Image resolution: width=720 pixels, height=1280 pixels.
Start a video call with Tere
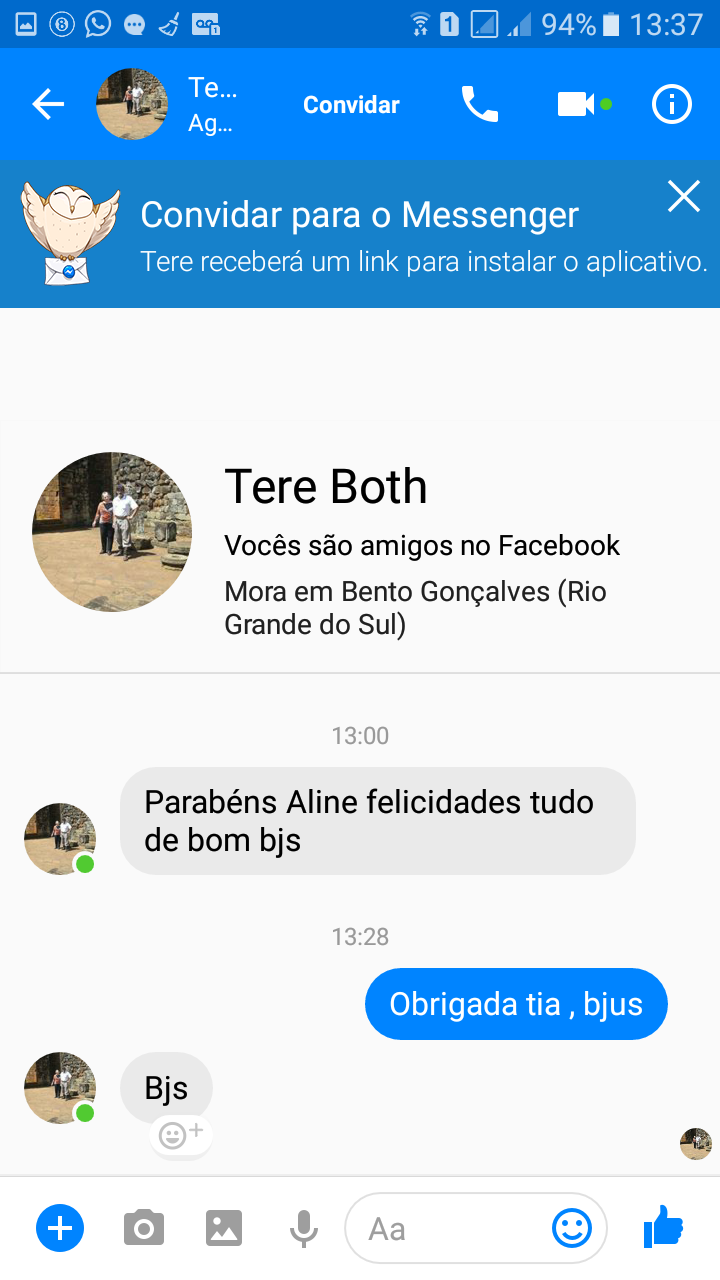(x=576, y=104)
